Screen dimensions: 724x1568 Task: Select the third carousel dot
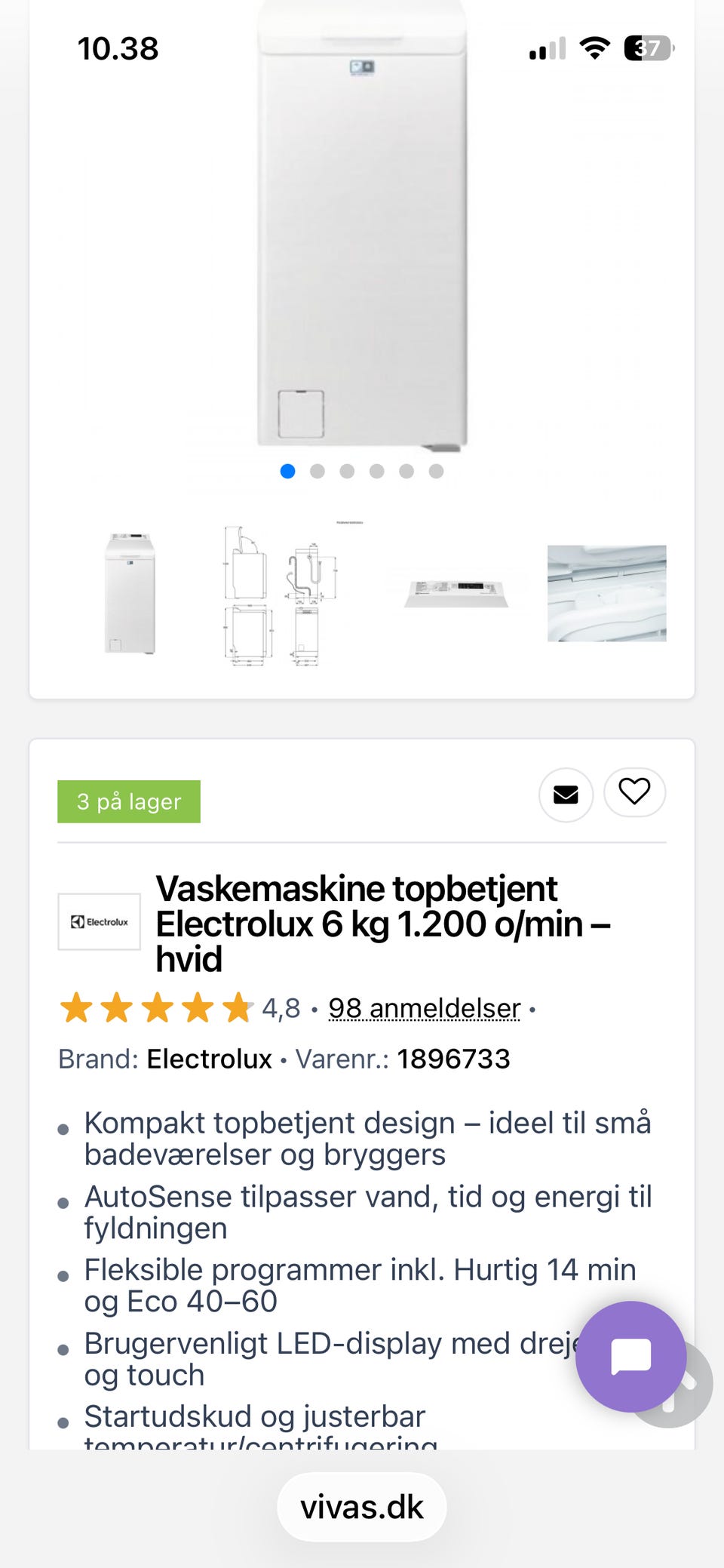pyautogui.click(x=348, y=470)
